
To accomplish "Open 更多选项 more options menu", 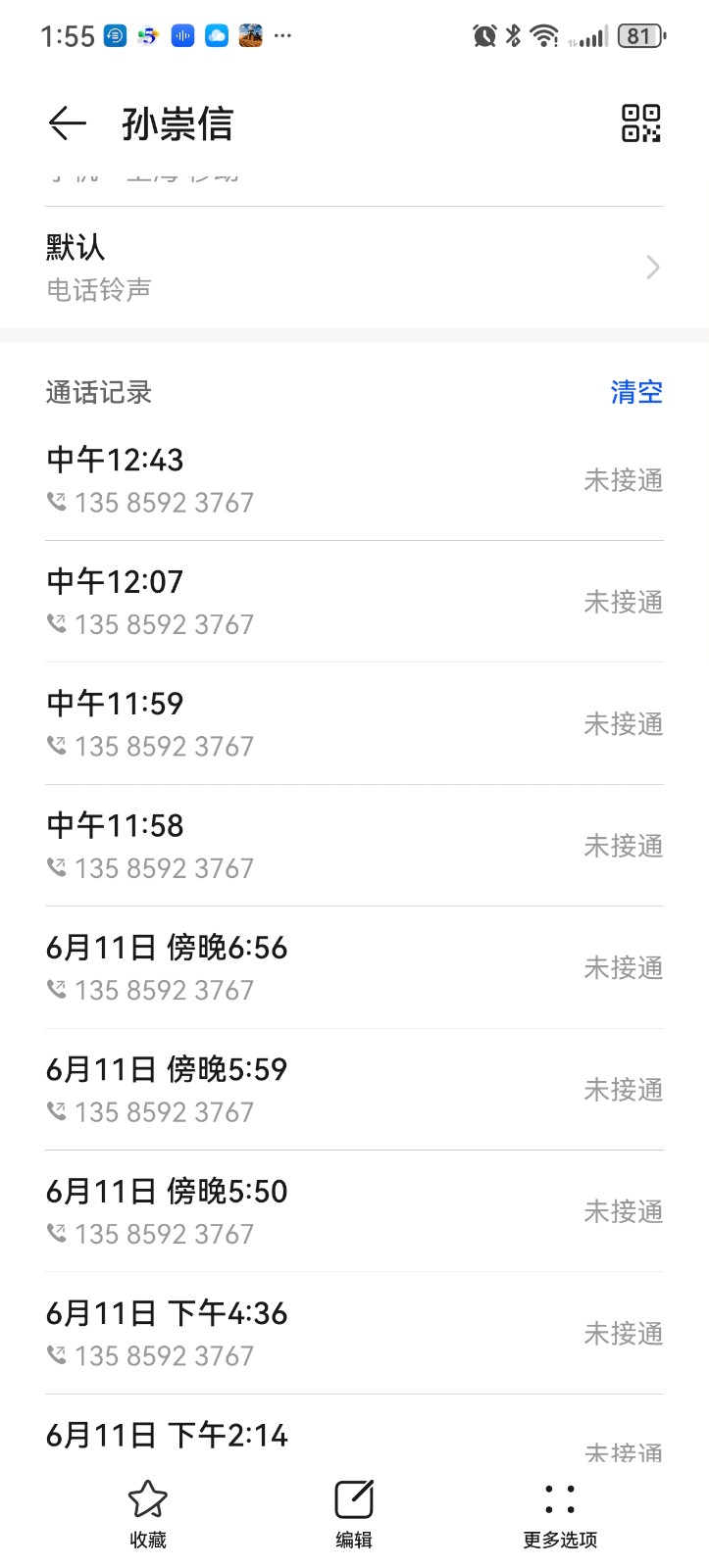I will click(x=560, y=1513).
